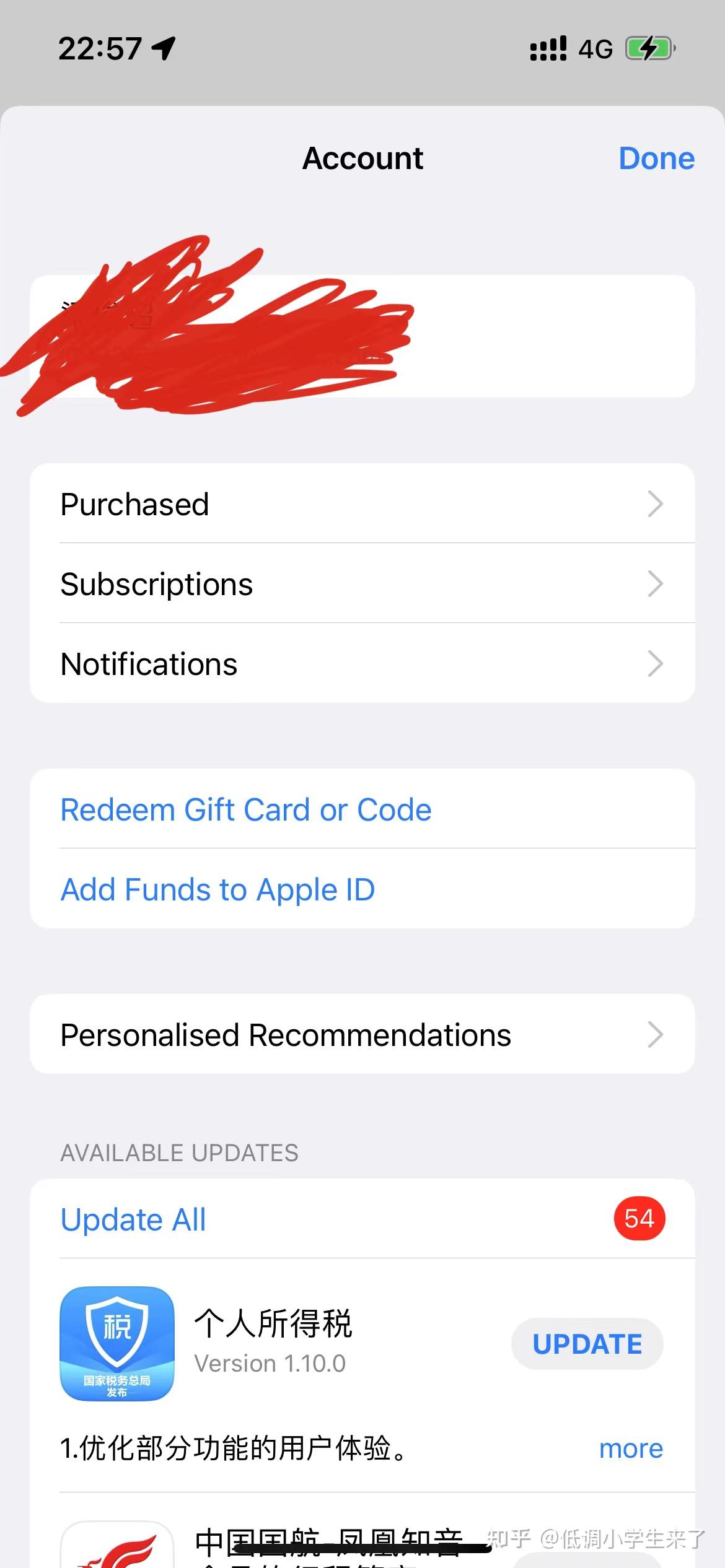Select Redeem Gift Card or Code
This screenshot has height=1568, width=725.
click(246, 809)
